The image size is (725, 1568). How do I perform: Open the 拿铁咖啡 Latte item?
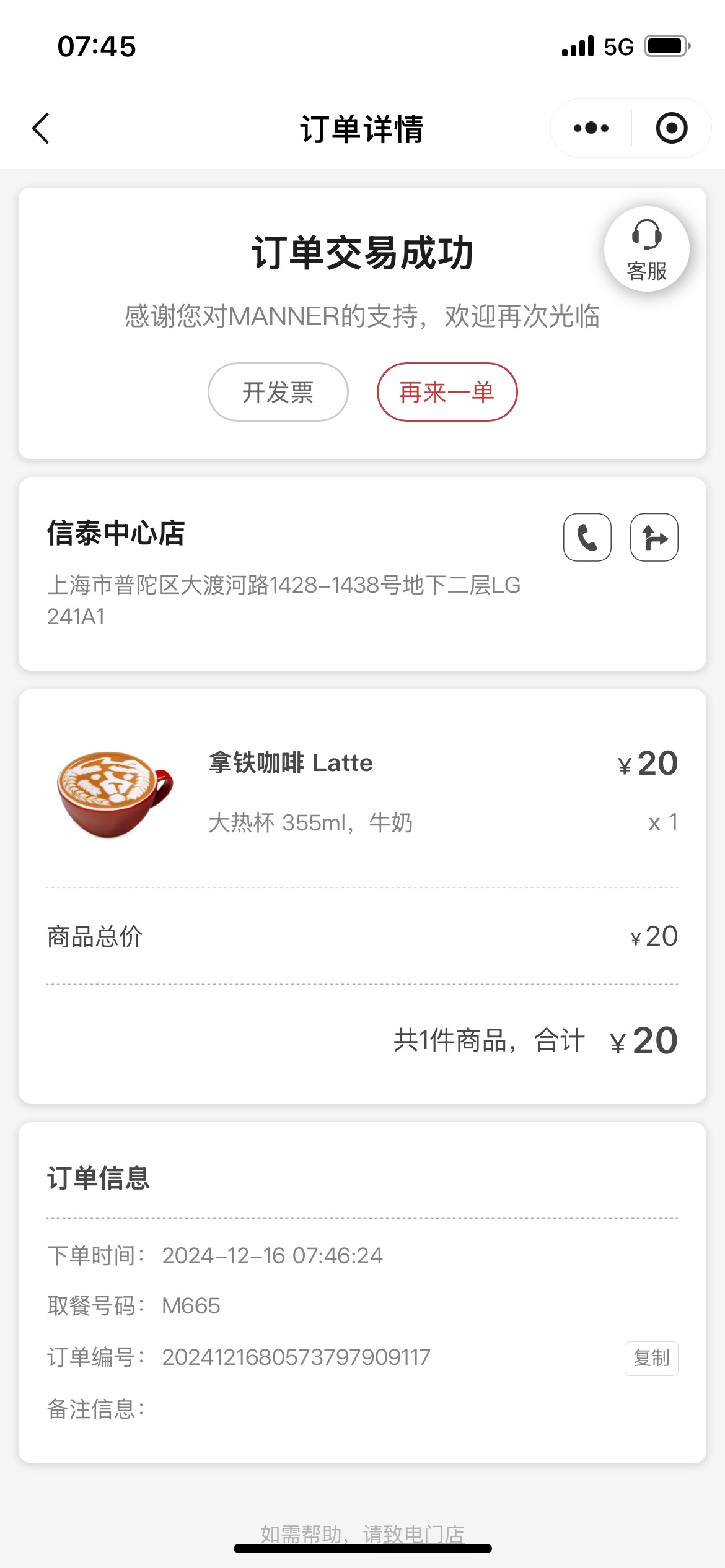point(362,792)
